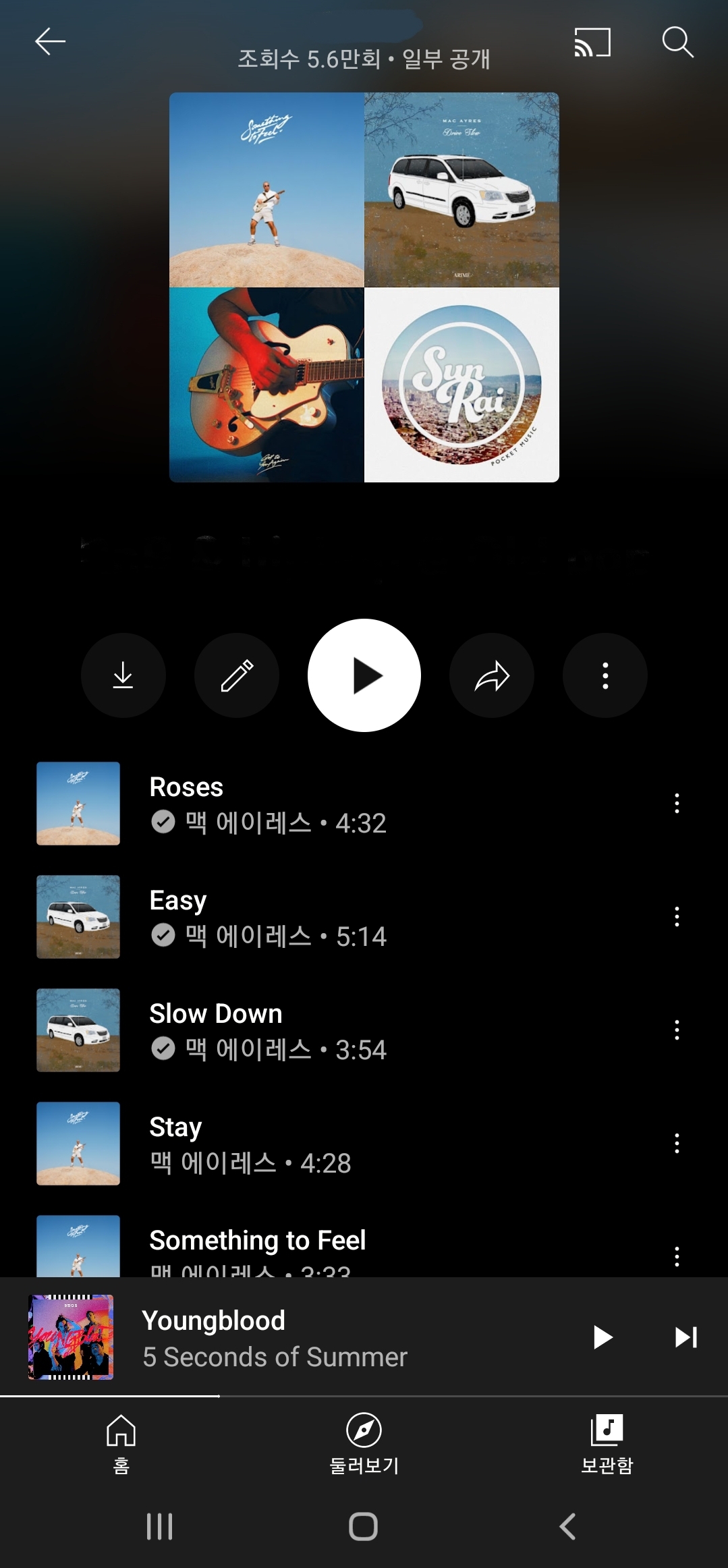Skip to the next track in mini player
Image resolution: width=728 pixels, height=1568 pixels.
tap(686, 1337)
